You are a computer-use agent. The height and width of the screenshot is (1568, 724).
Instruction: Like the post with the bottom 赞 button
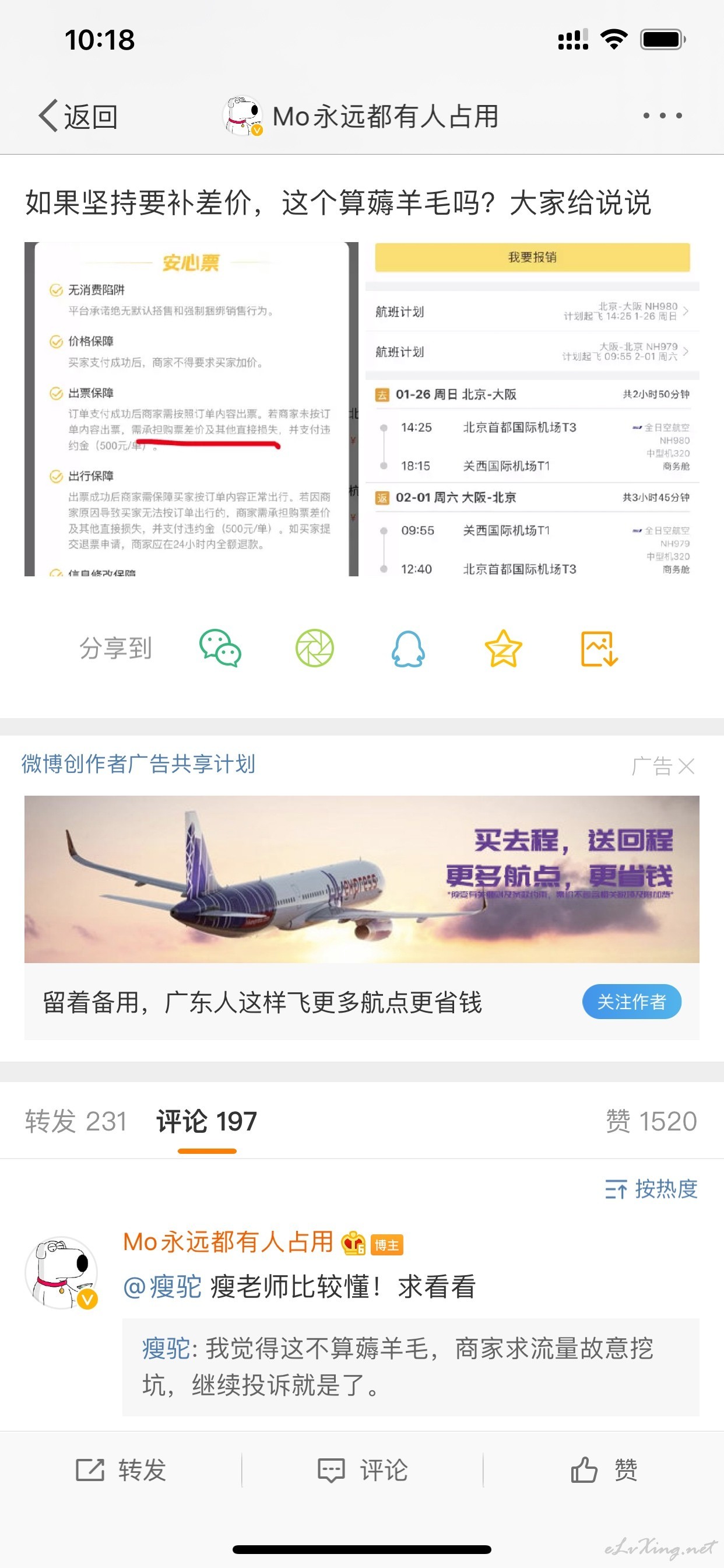click(x=603, y=1470)
